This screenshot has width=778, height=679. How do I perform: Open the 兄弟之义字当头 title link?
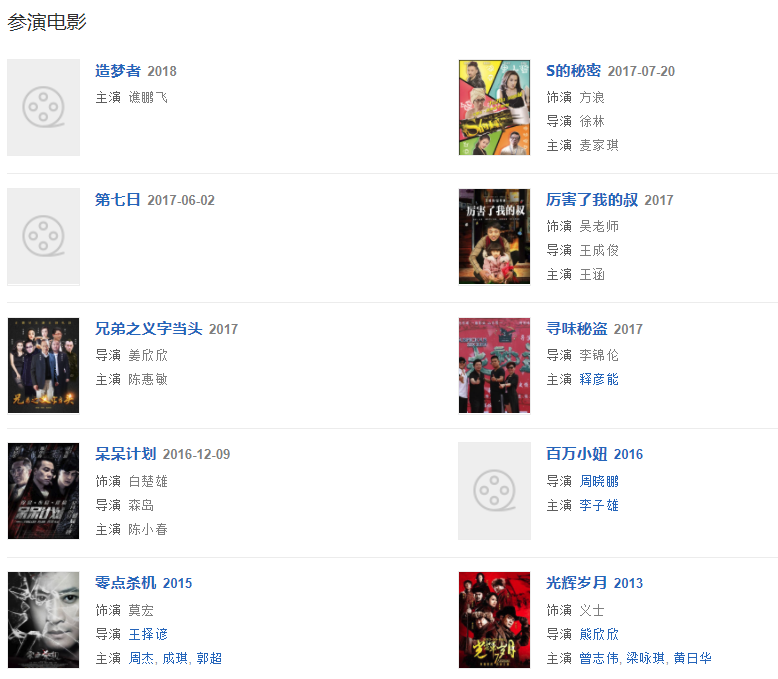[x=148, y=329]
